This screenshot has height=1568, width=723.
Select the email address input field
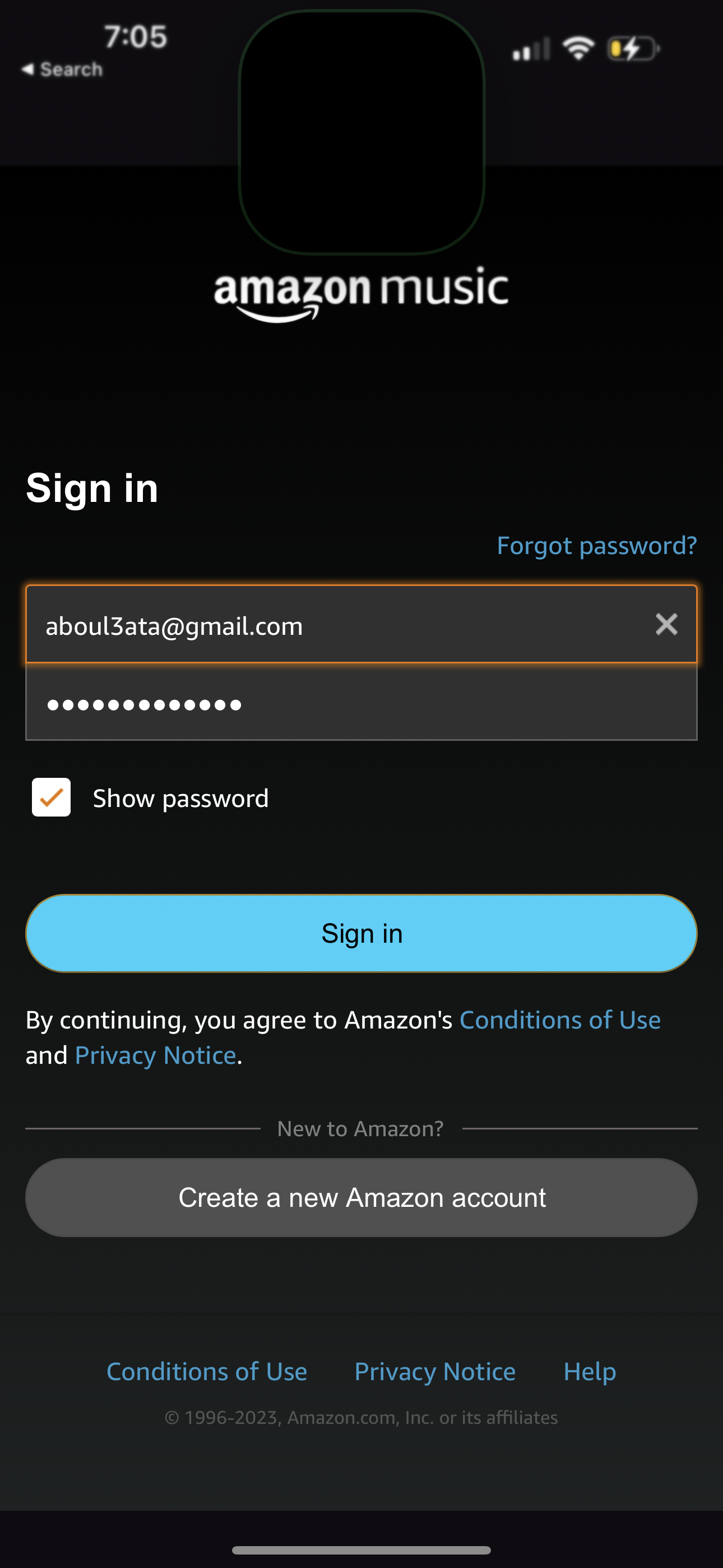[304, 624]
